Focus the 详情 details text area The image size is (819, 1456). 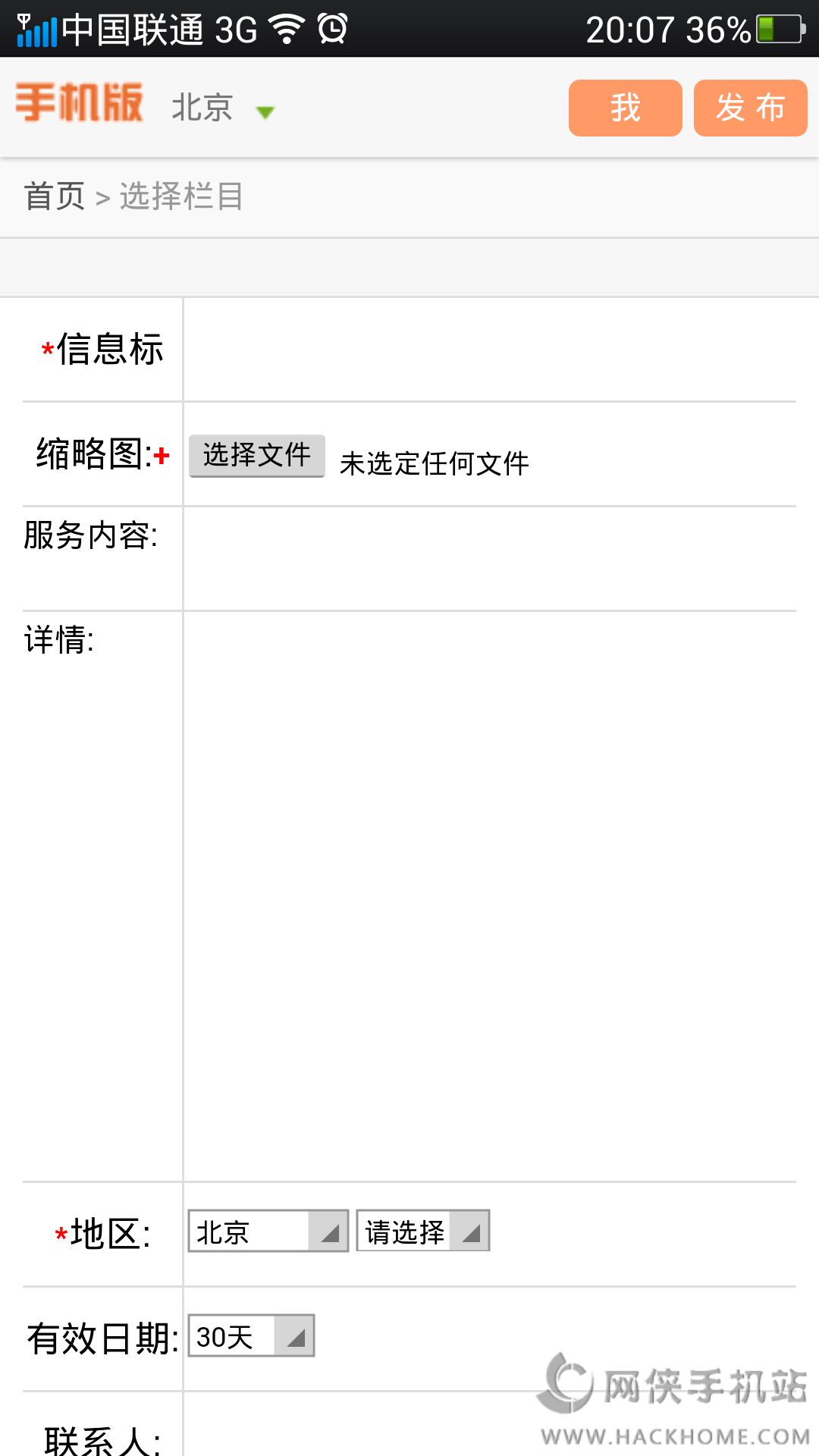click(489, 895)
